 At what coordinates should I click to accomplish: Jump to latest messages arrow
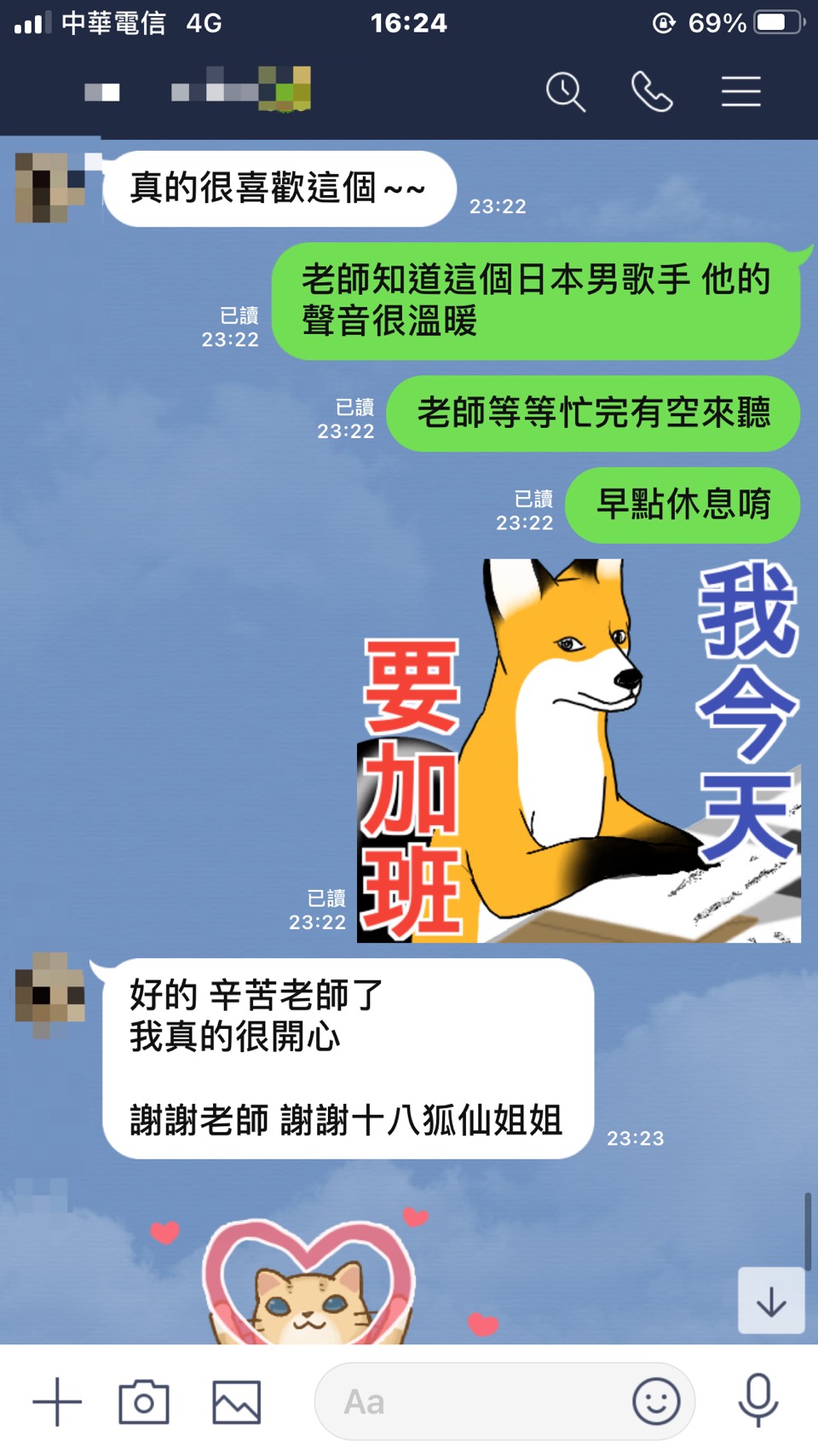tap(771, 1301)
